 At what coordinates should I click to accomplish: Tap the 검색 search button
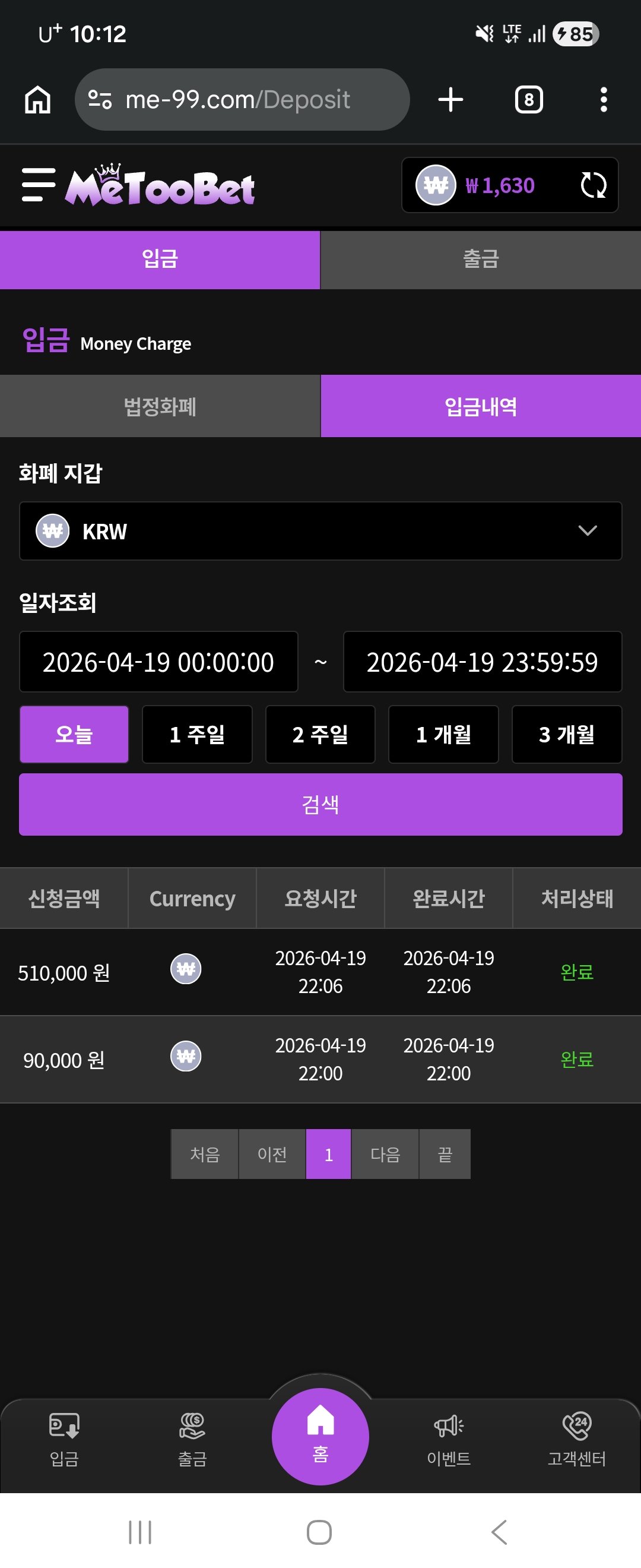(320, 804)
